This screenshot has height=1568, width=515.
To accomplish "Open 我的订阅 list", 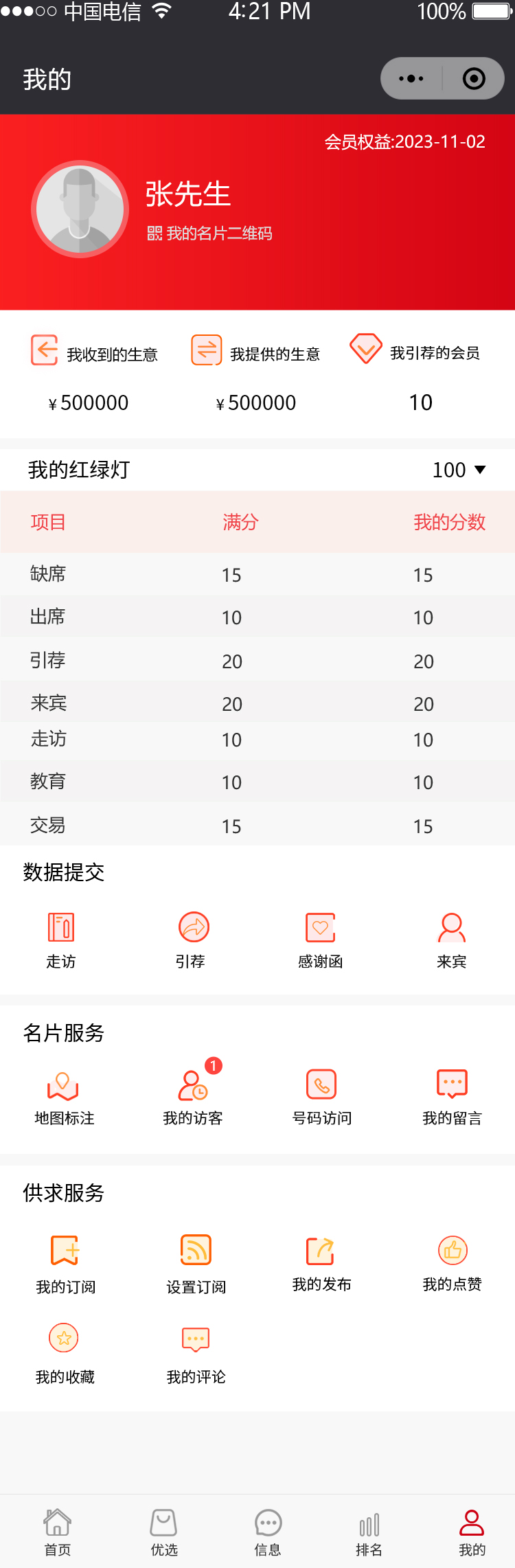I will [x=65, y=1264].
